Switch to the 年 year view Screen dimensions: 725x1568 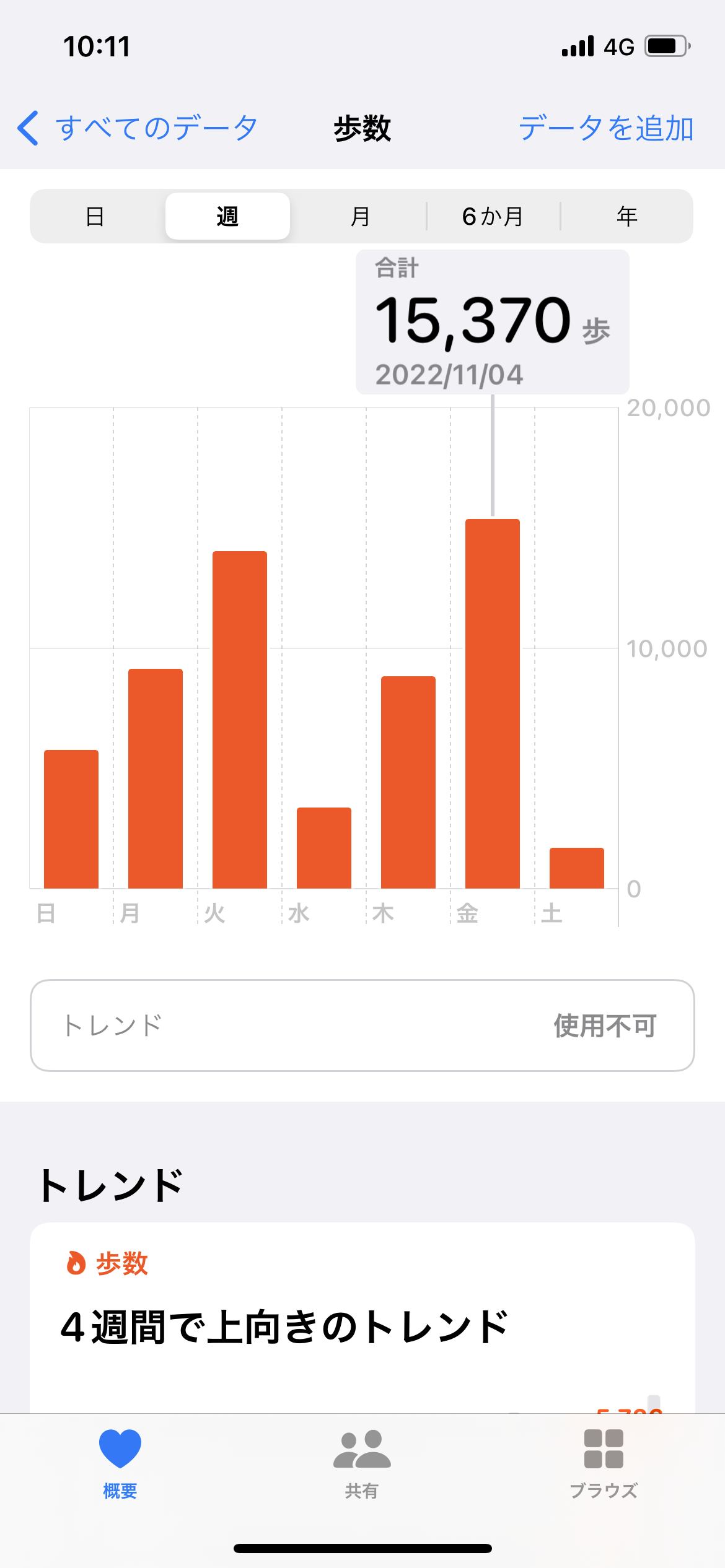click(627, 216)
